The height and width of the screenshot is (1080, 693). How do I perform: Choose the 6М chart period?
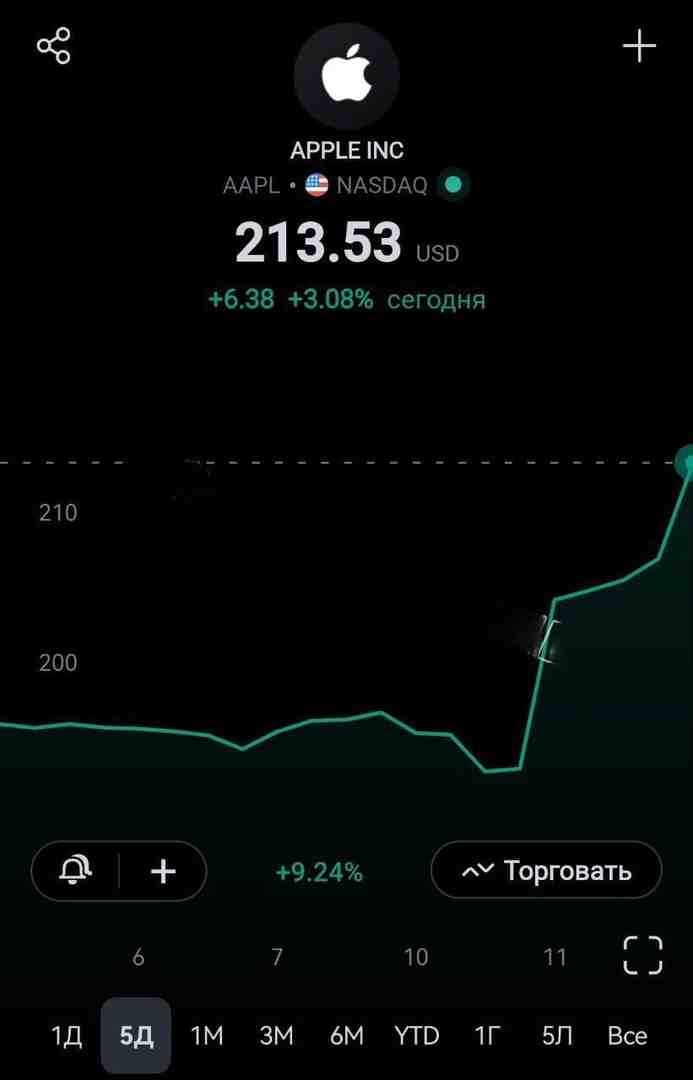346,1036
